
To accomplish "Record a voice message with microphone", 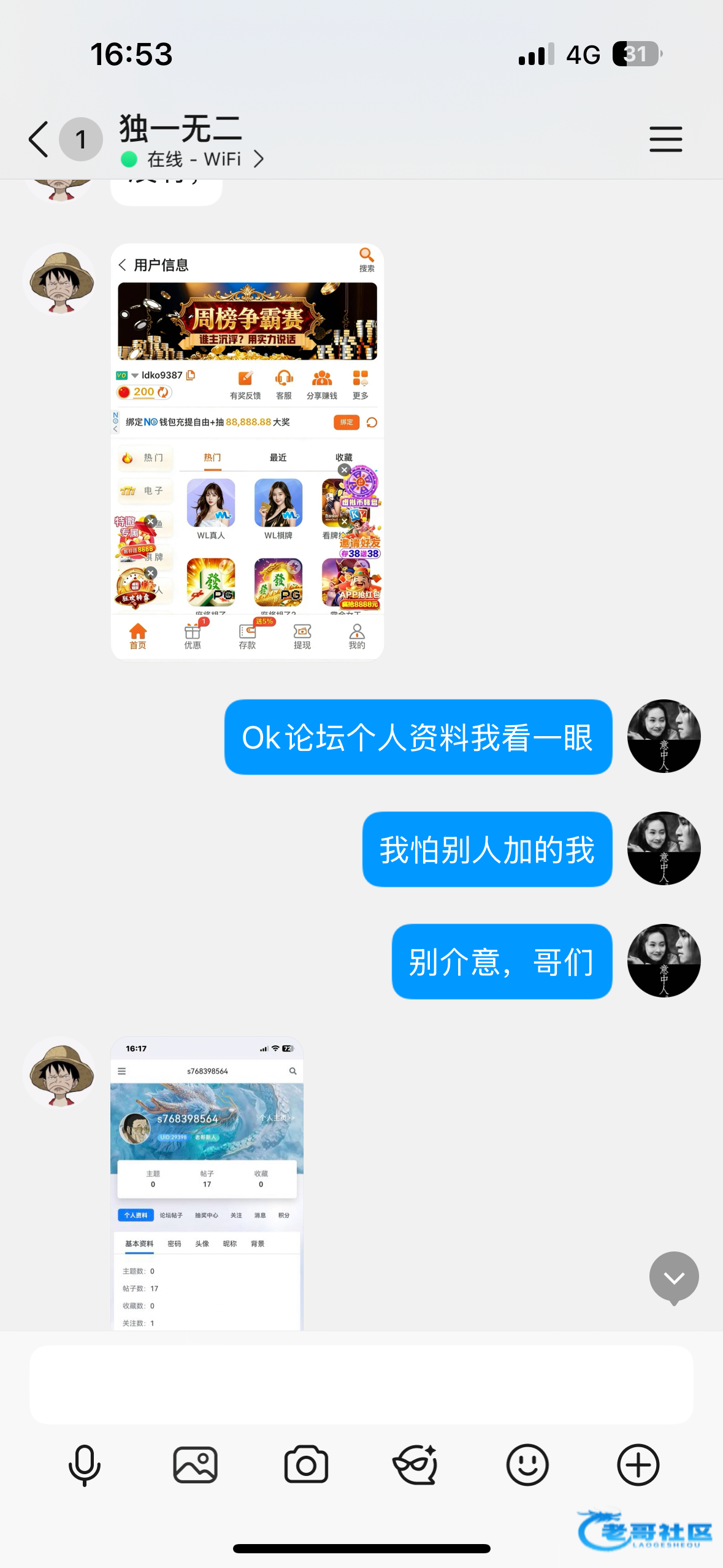I will 85,1465.
